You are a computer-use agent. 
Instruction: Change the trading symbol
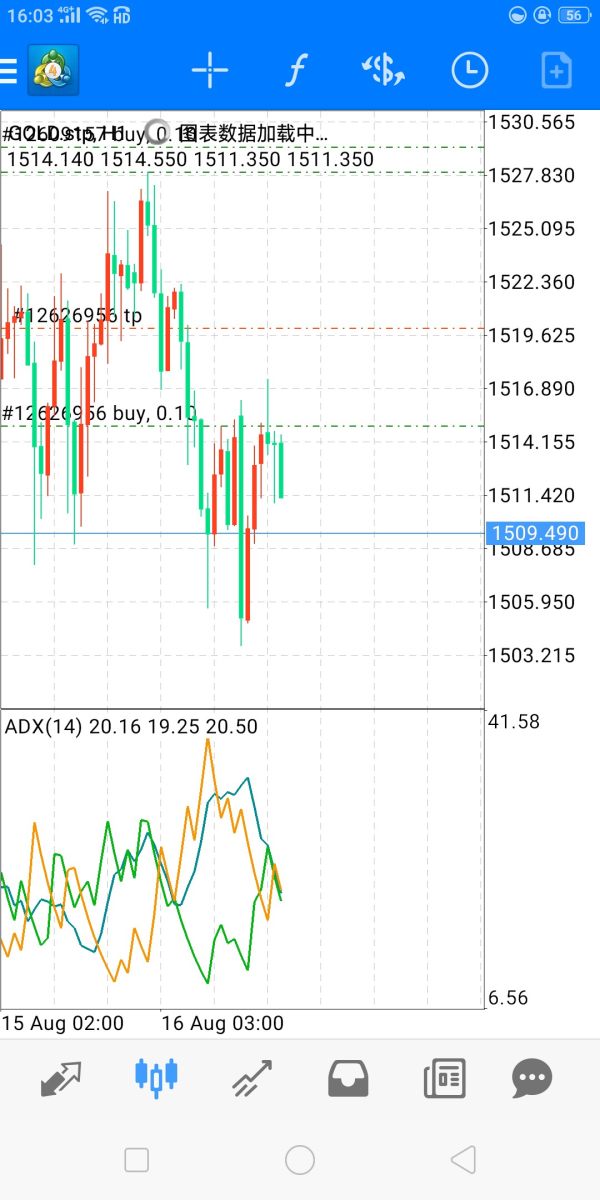point(381,70)
